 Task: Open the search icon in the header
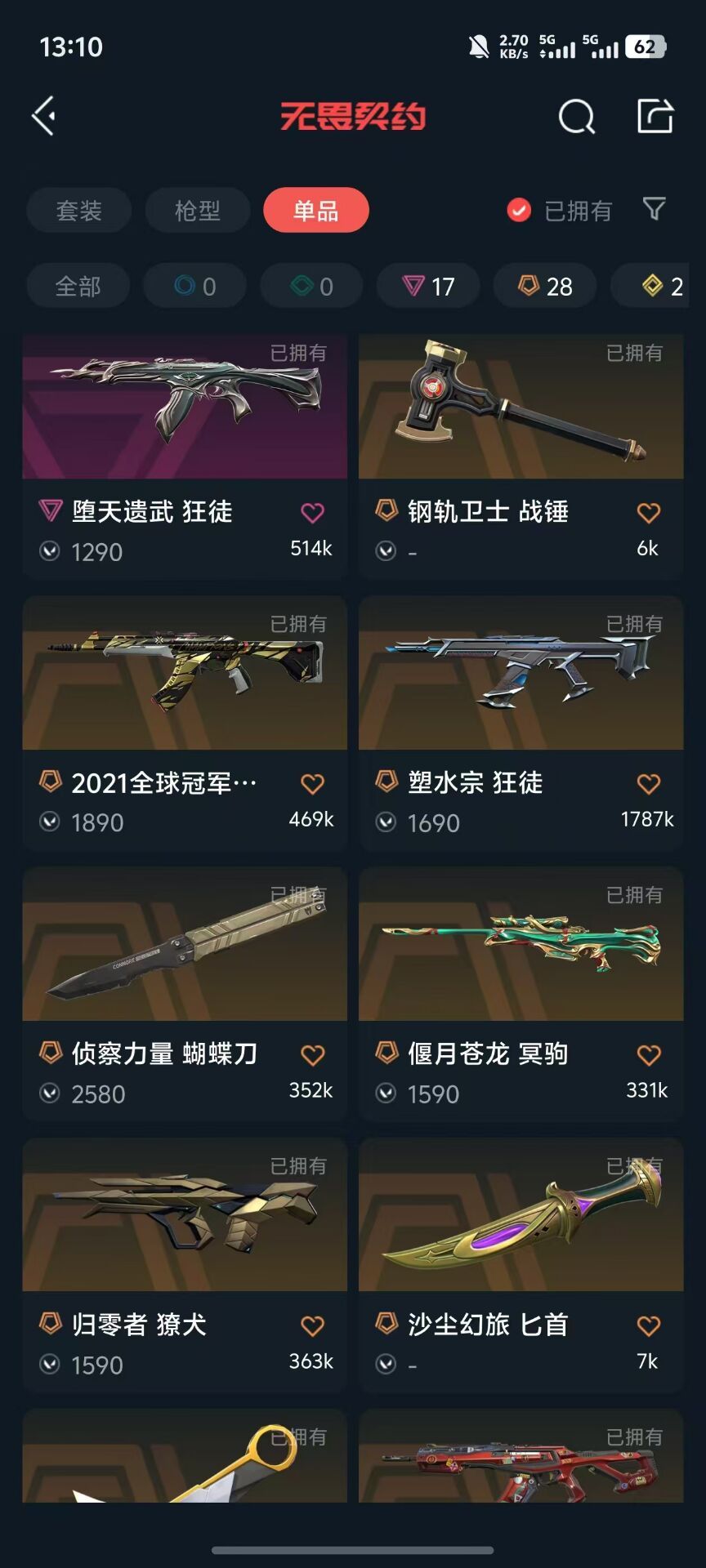[576, 117]
